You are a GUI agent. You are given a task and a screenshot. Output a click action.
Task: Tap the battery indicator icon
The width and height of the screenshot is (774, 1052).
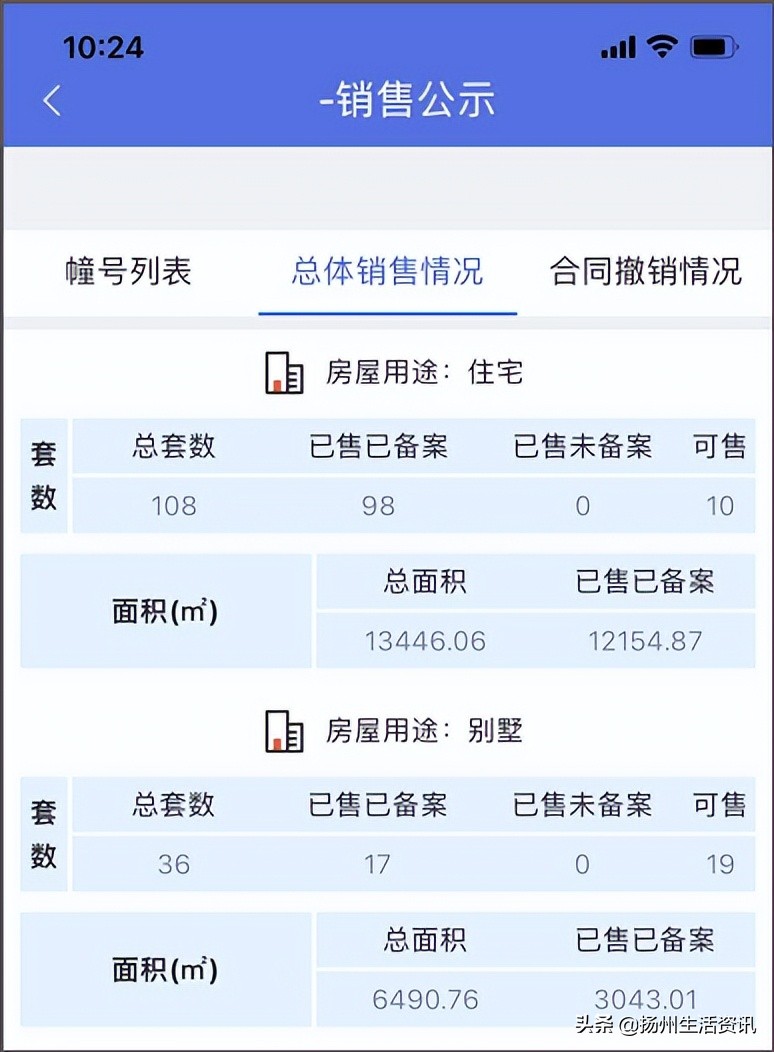(712, 45)
